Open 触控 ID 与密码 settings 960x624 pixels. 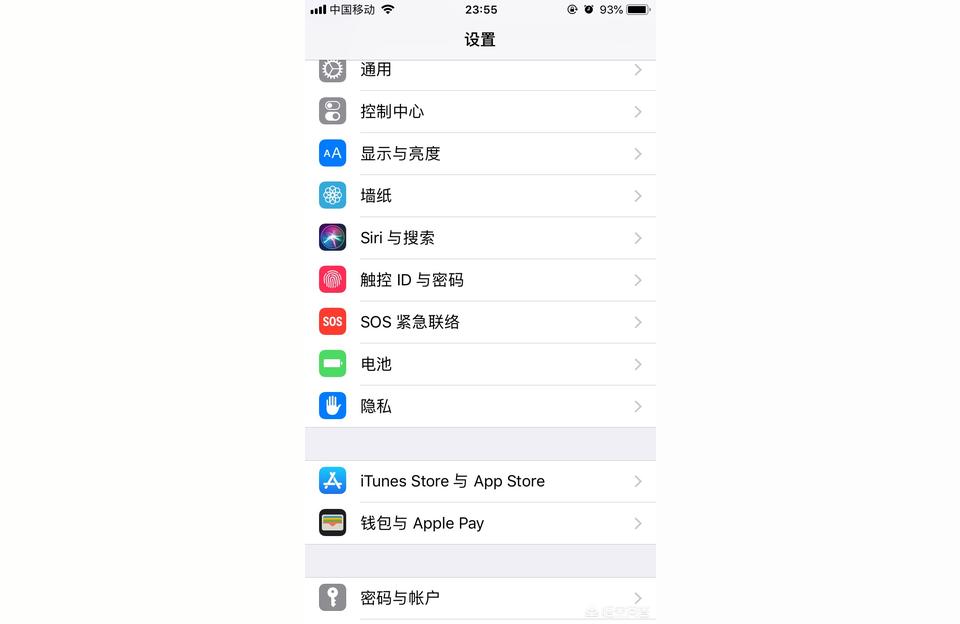[480, 280]
